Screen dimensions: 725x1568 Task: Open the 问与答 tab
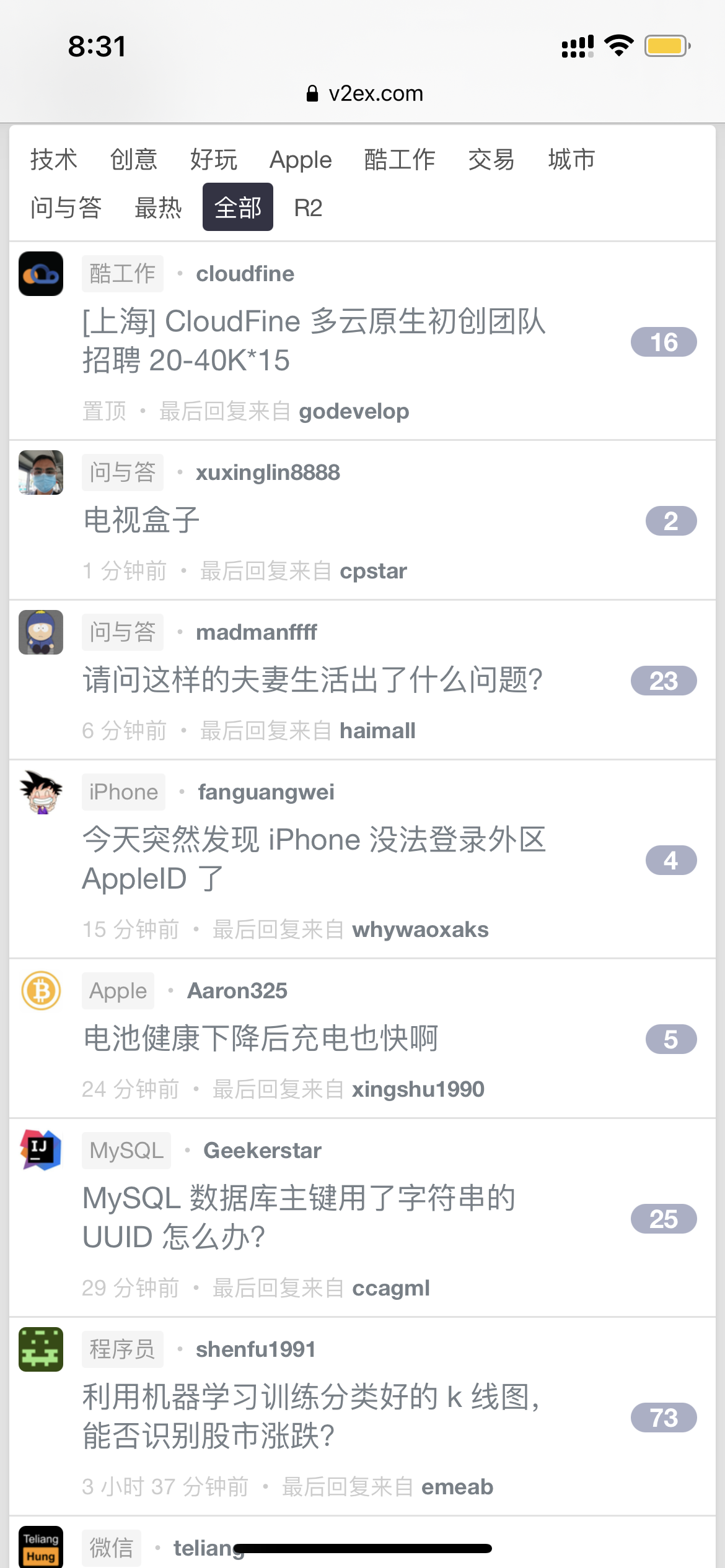pos(66,207)
